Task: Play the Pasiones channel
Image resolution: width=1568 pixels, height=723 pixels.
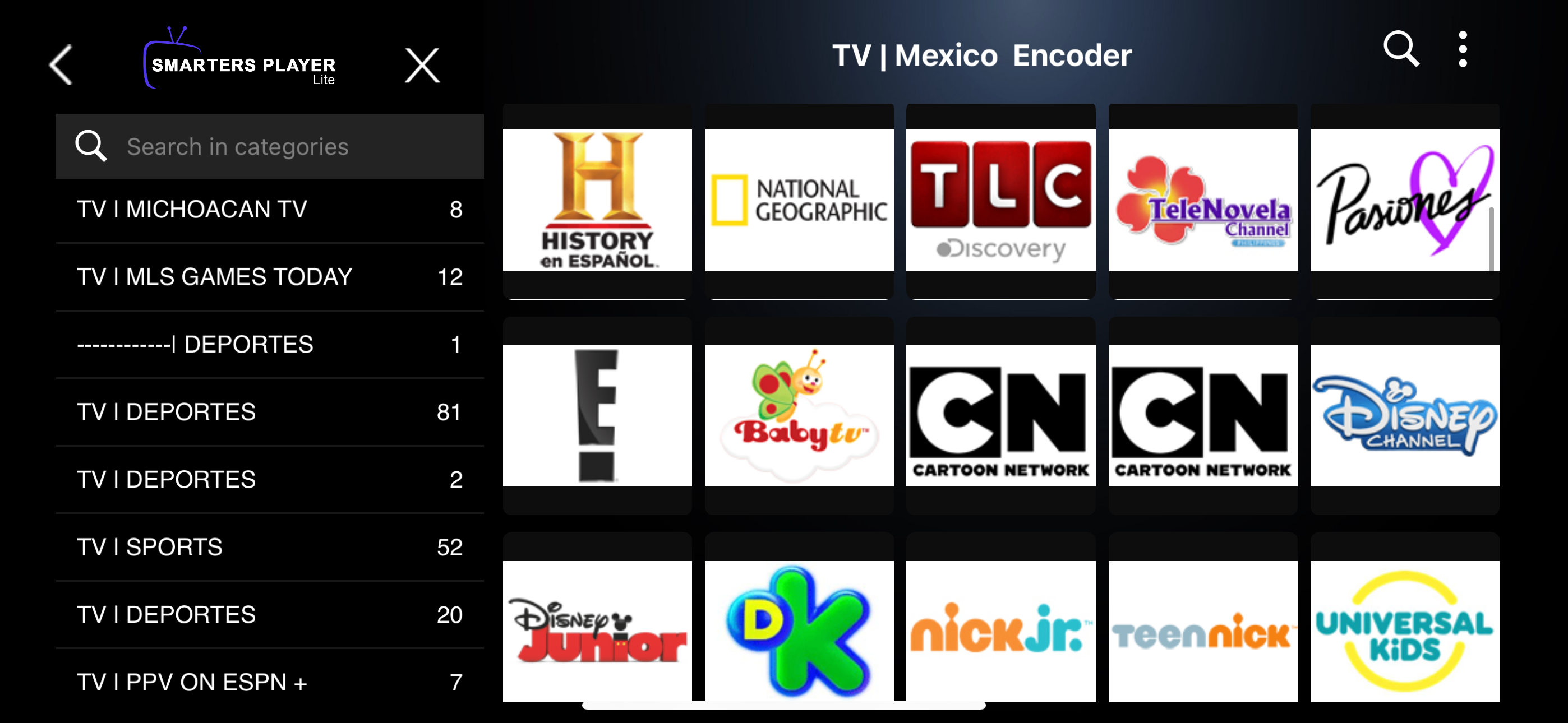Action: [x=1404, y=200]
